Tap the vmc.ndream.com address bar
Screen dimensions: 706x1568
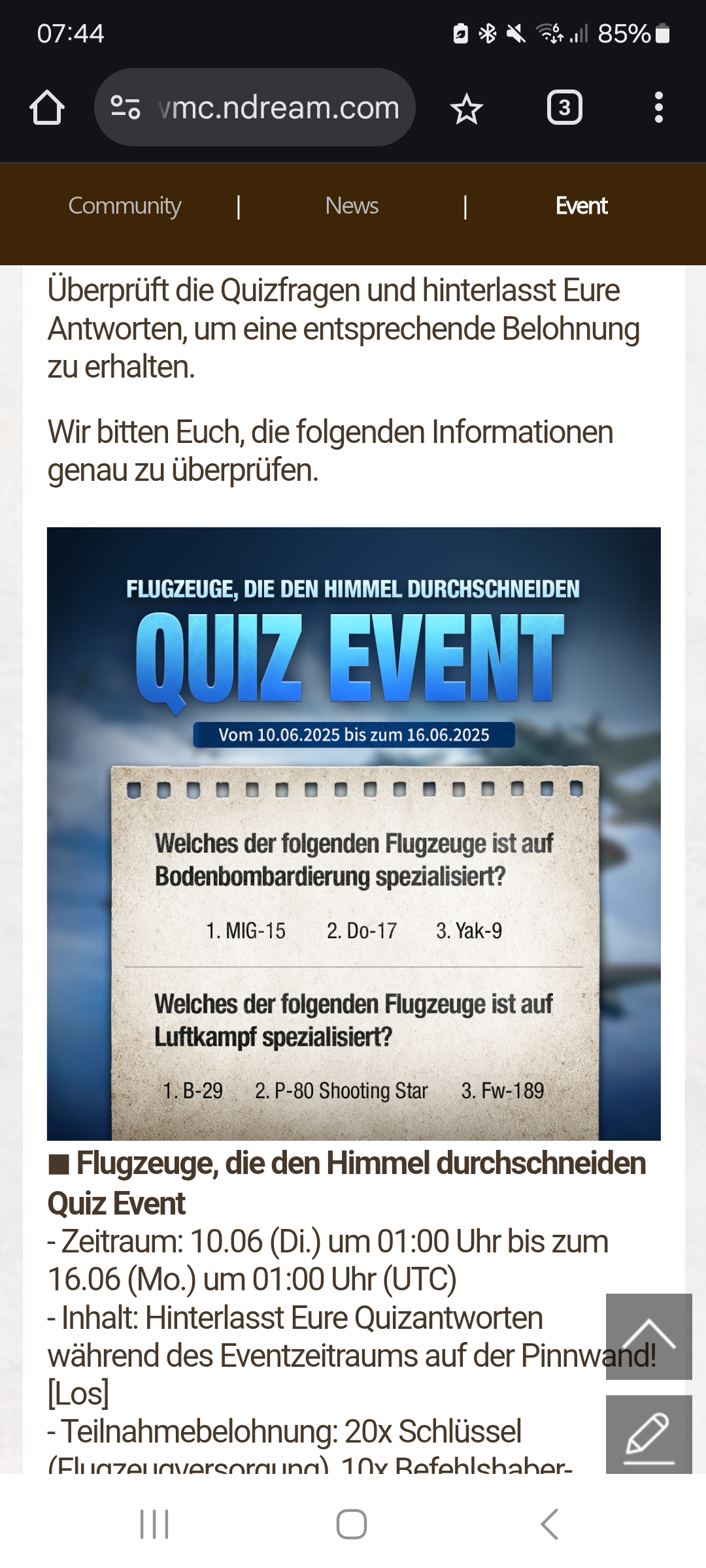pyautogui.click(x=278, y=108)
